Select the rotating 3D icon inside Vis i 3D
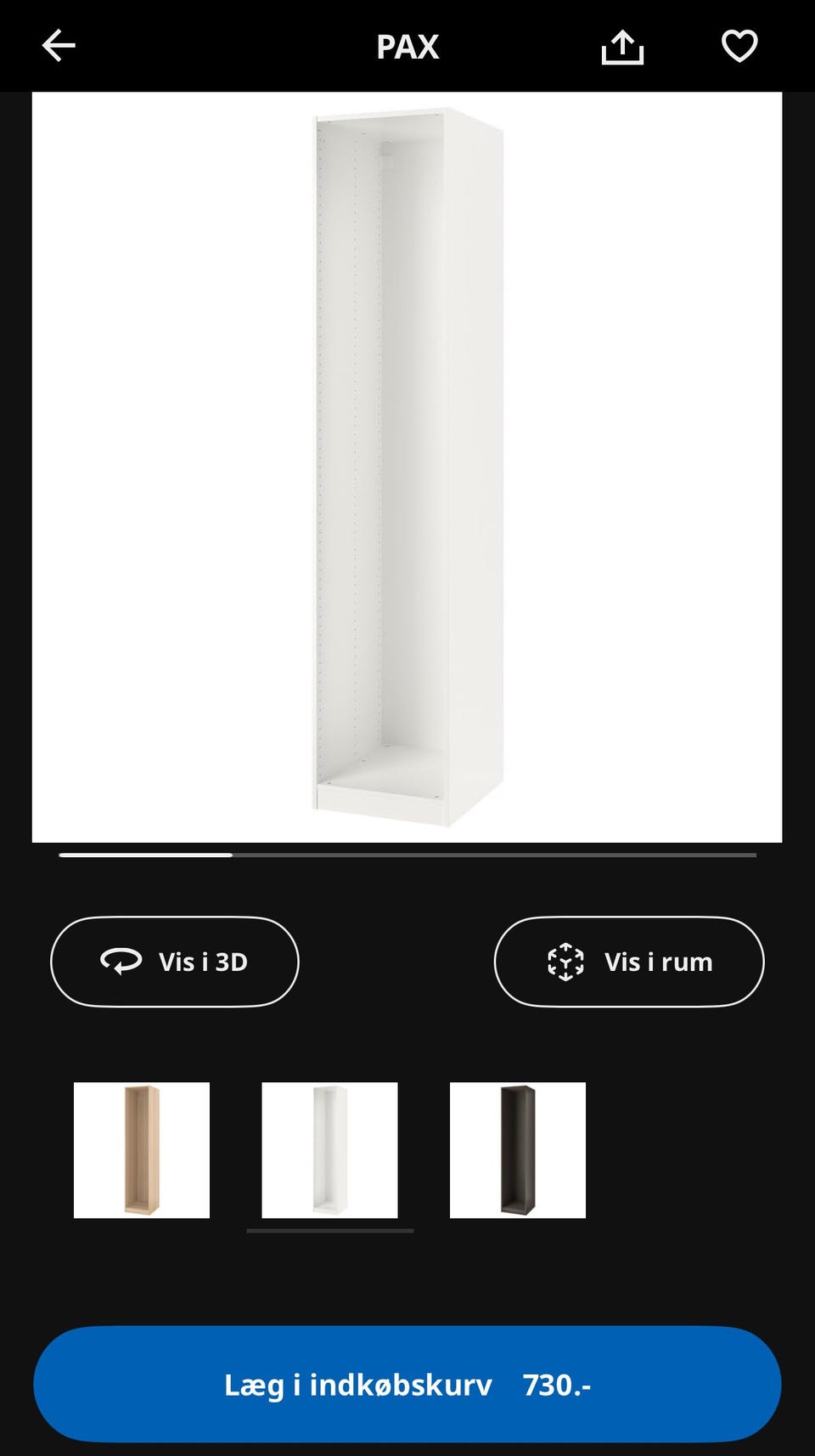Image resolution: width=815 pixels, height=1456 pixels. coord(120,961)
